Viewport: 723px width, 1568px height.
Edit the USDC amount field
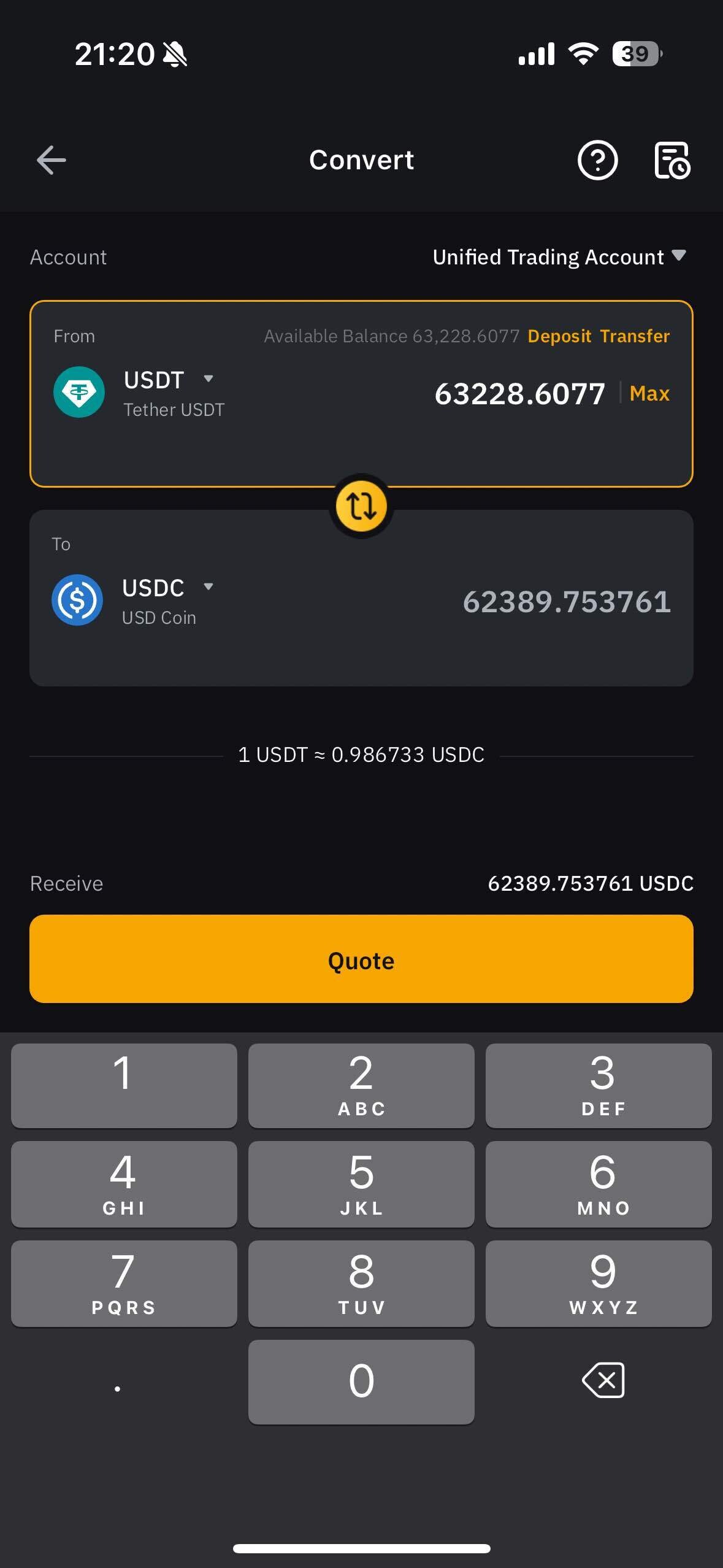coord(566,601)
